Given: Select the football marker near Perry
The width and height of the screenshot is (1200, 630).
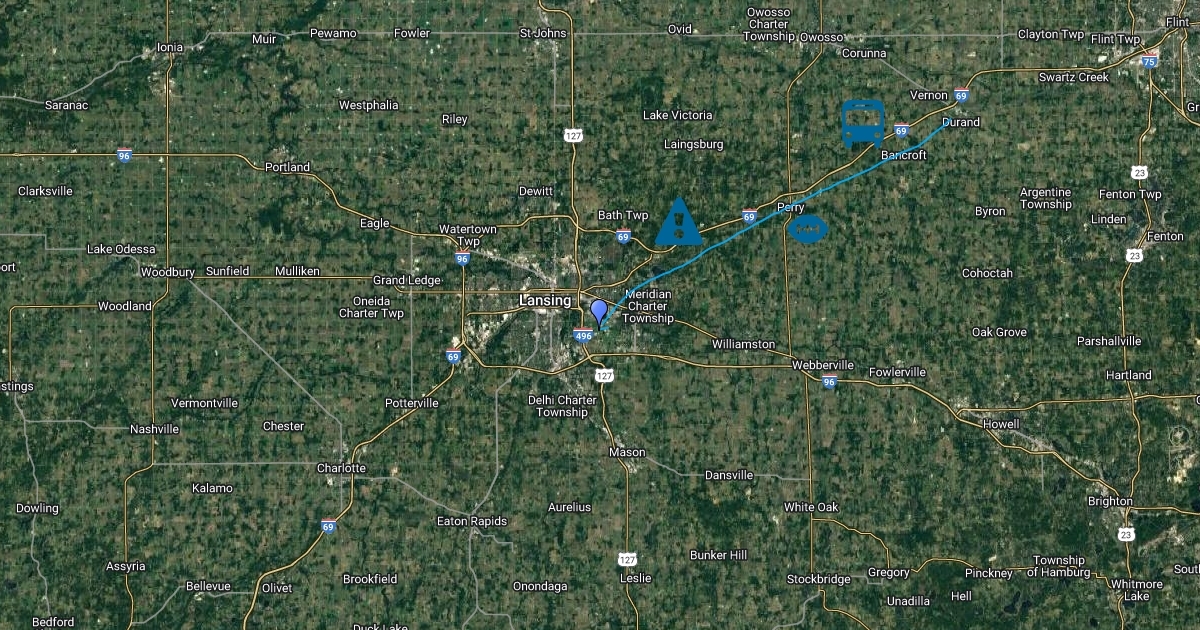Looking at the screenshot, I should click(808, 229).
